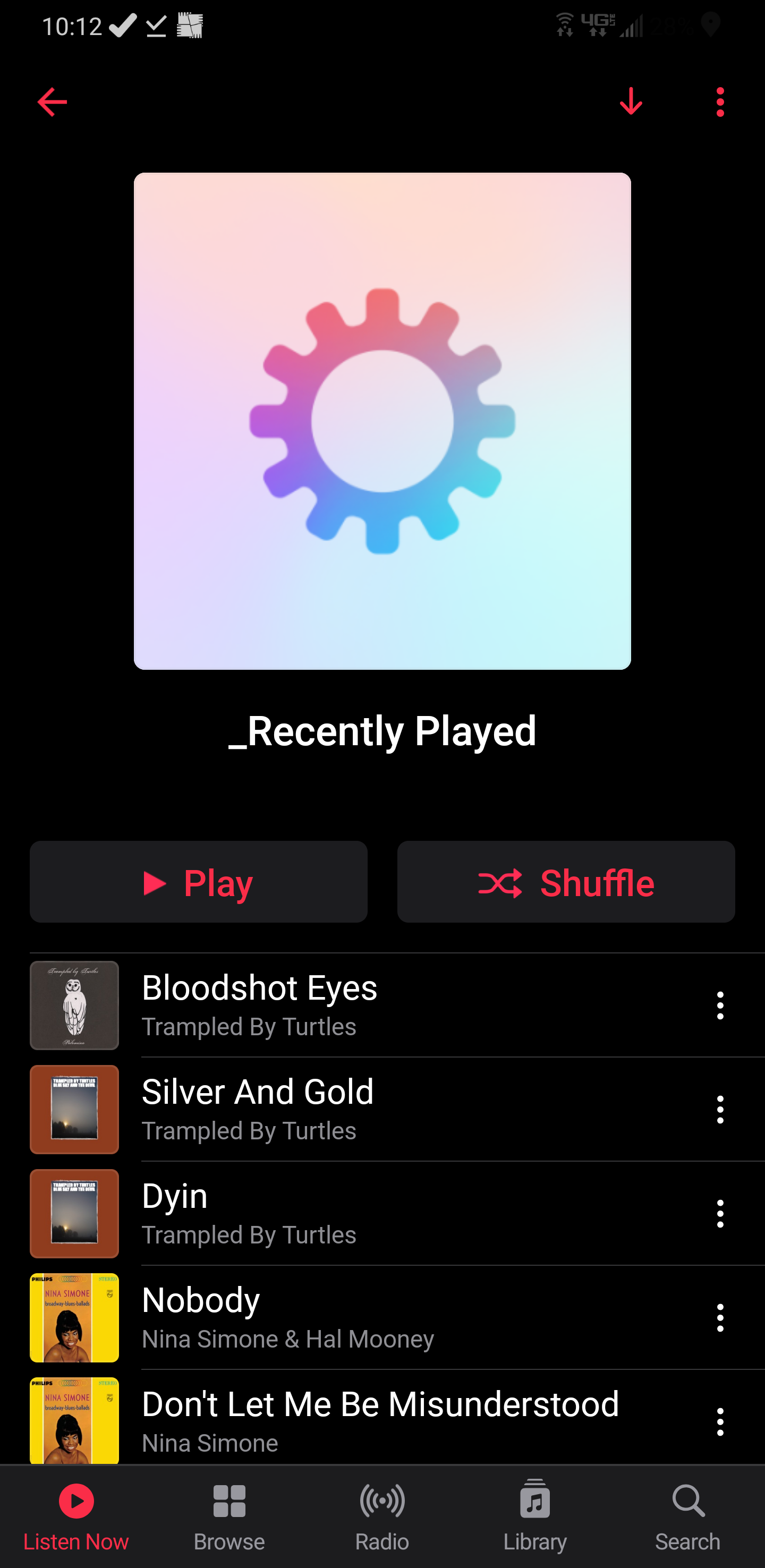The image size is (765, 1568).
Task: Open more options for Bloodshot Eyes
Action: point(720,1005)
